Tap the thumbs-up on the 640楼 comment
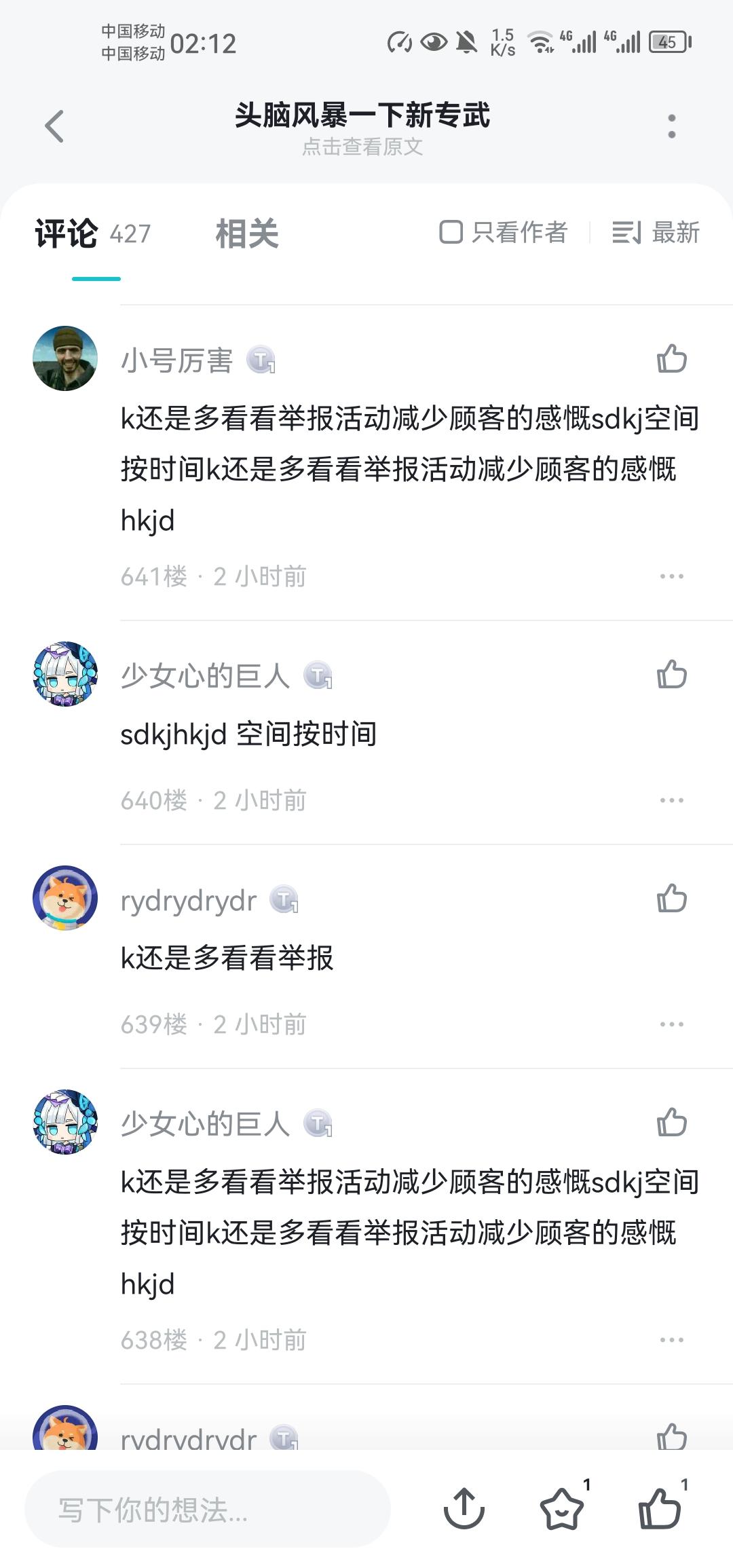733x1568 pixels. tap(673, 675)
